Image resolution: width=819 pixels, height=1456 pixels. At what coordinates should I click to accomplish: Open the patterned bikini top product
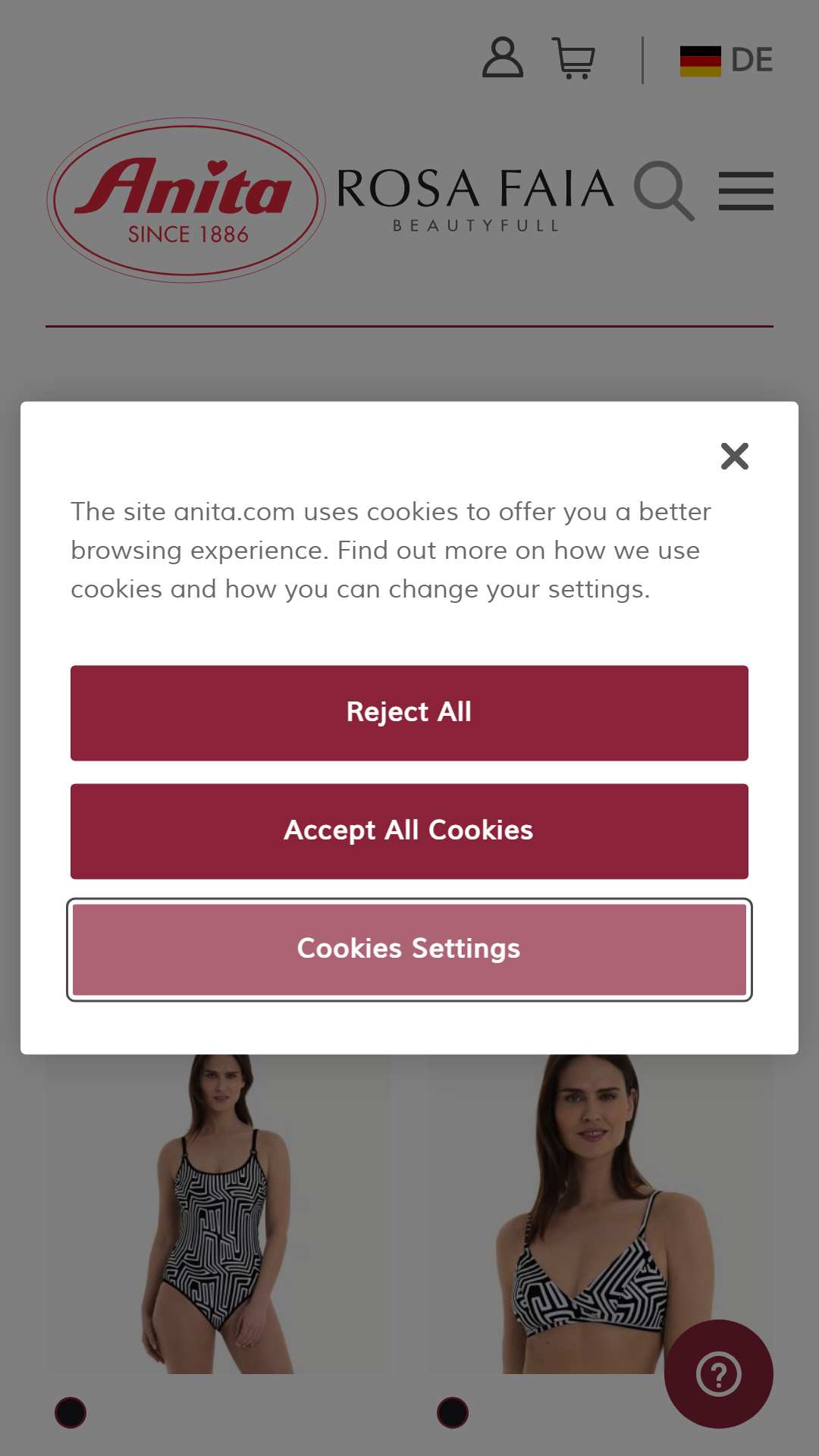pos(600,1213)
